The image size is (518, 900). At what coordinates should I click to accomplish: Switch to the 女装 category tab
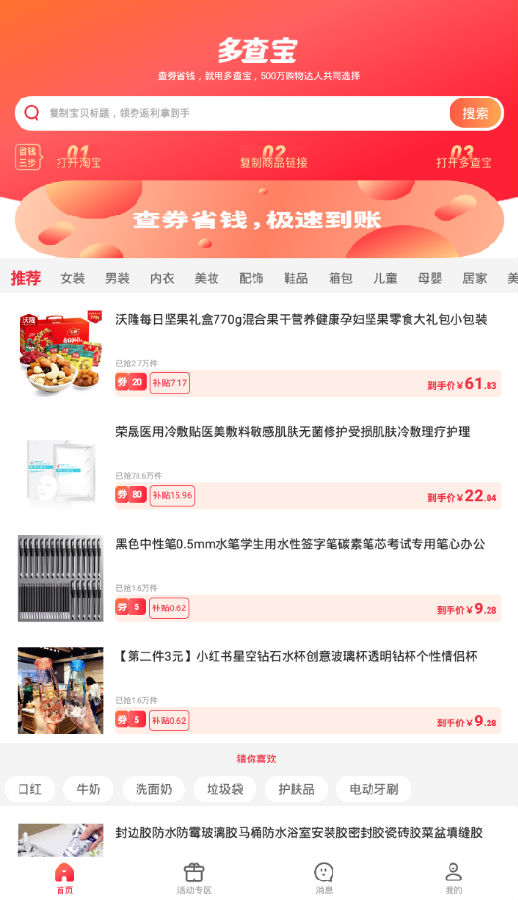click(73, 278)
